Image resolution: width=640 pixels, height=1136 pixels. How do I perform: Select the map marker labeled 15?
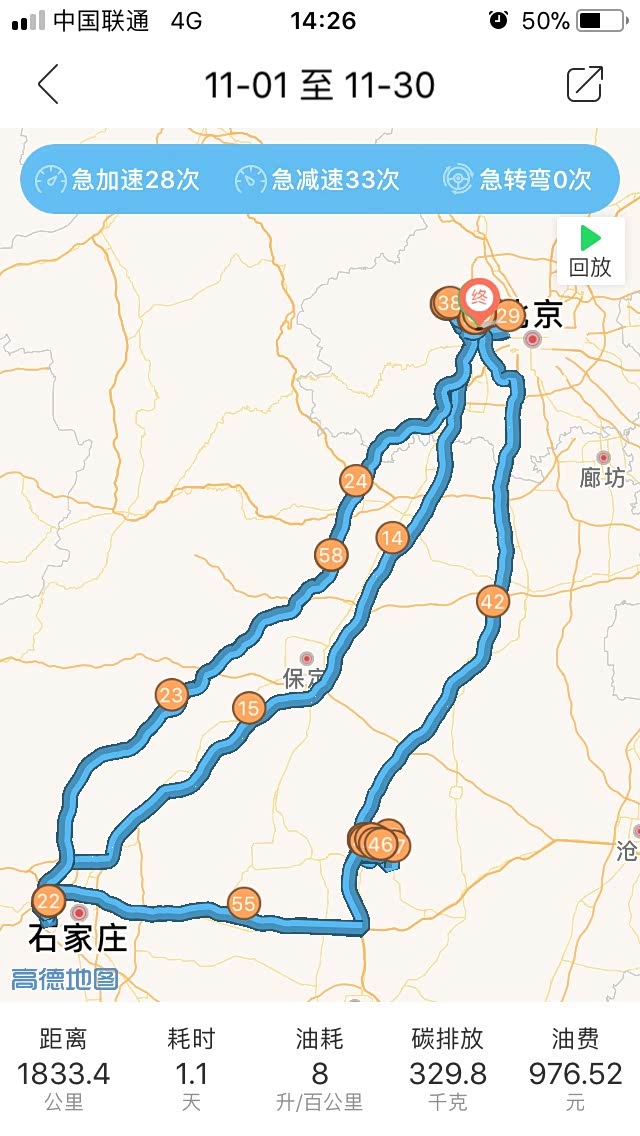(x=249, y=707)
